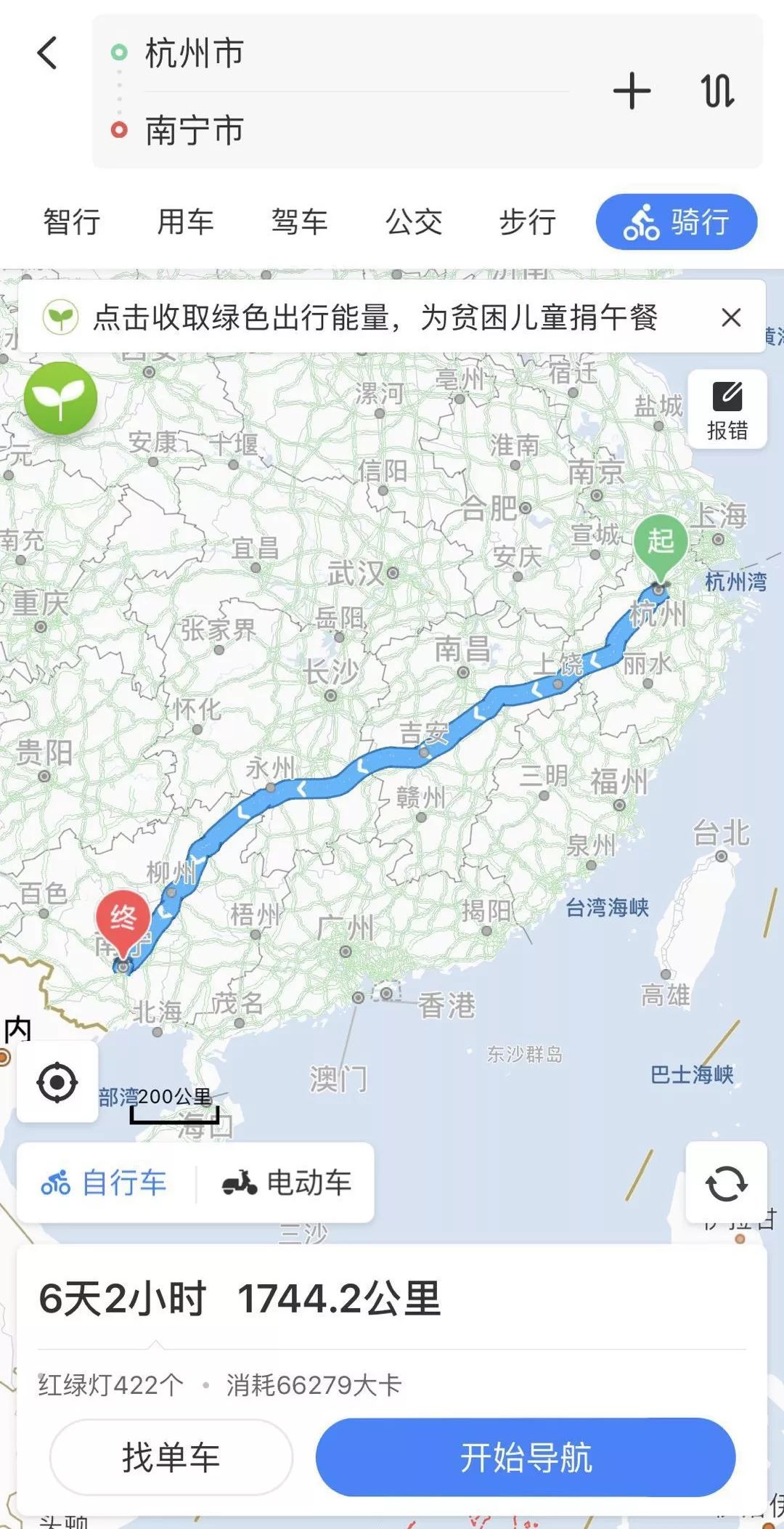
Task: Refresh the route with the circular arrows
Action: coord(726,1184)
